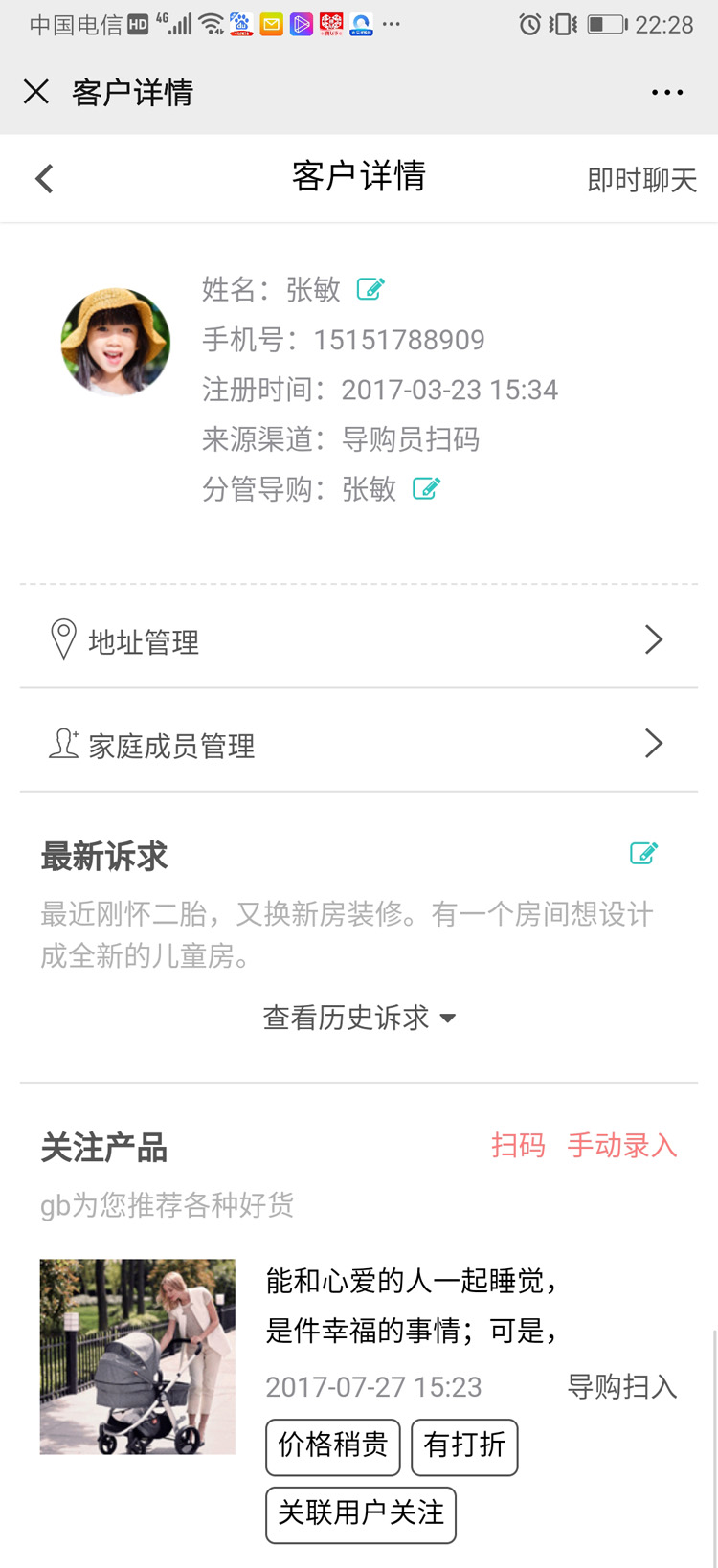Edit the customer name 张敏
Screen dimensions: 718x1568
[370, 289]
